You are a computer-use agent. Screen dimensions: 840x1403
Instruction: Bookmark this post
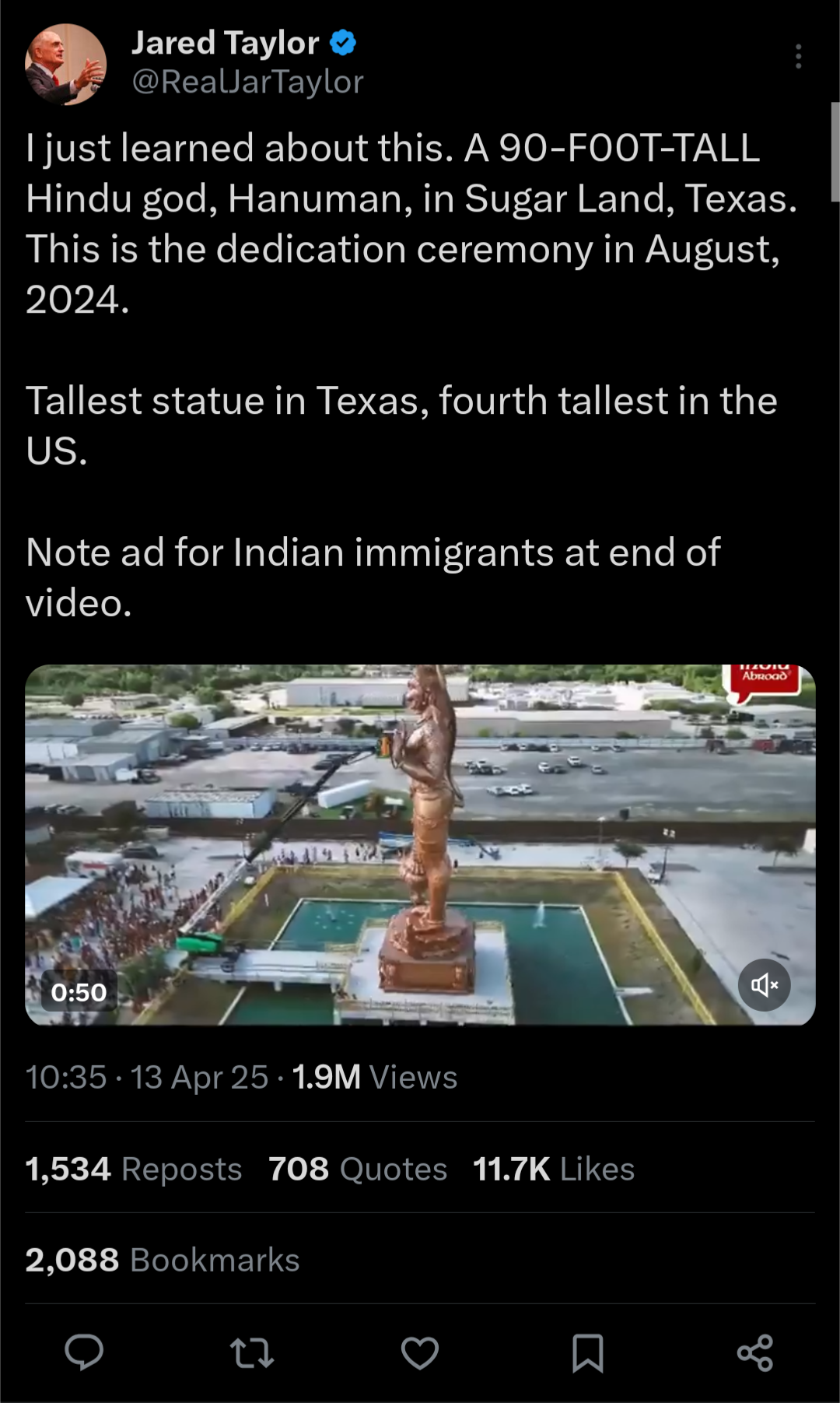[588, 1353]
